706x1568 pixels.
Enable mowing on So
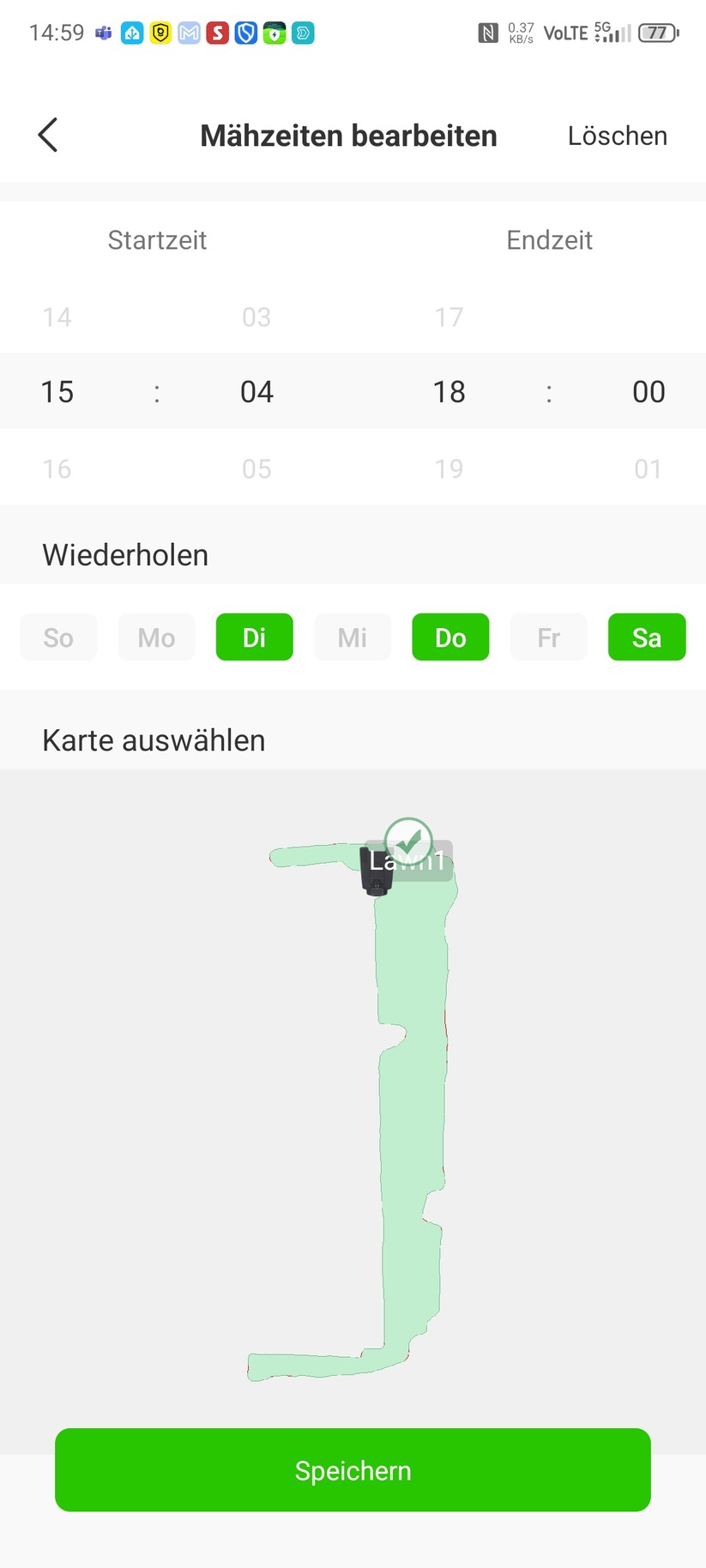coord(57,636)
